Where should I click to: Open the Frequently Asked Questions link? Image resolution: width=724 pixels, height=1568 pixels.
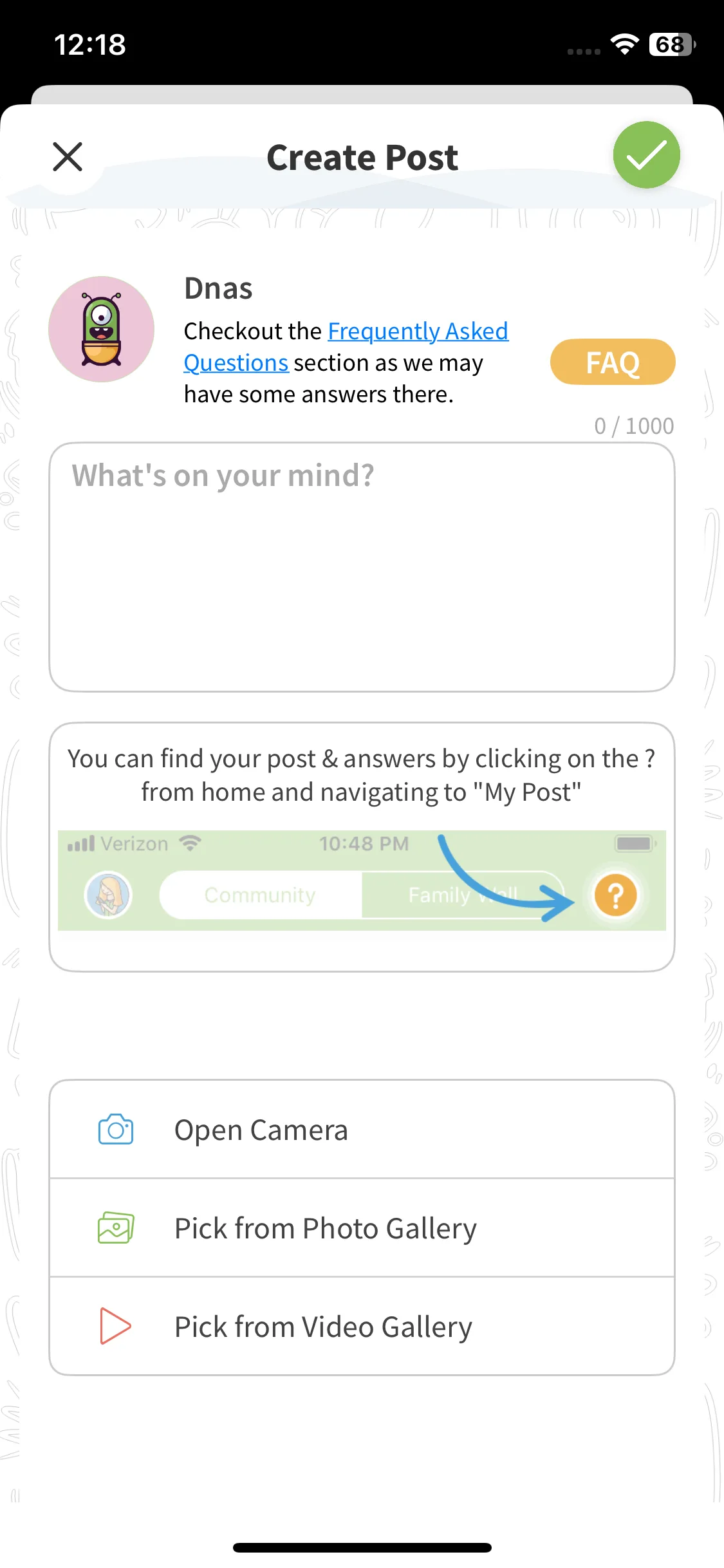(417, 332)
